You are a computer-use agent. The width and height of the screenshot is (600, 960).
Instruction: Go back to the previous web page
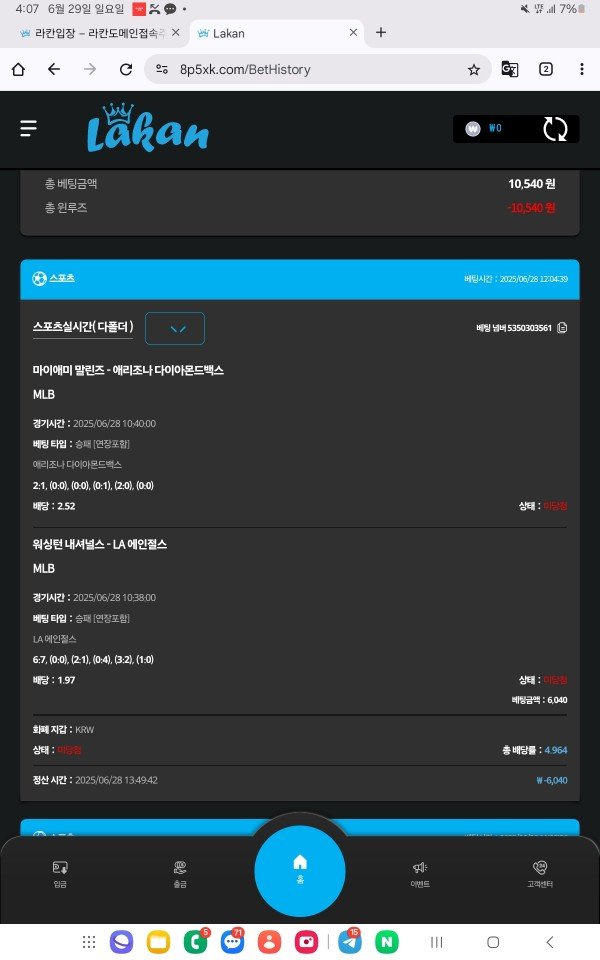pos(54,69)
